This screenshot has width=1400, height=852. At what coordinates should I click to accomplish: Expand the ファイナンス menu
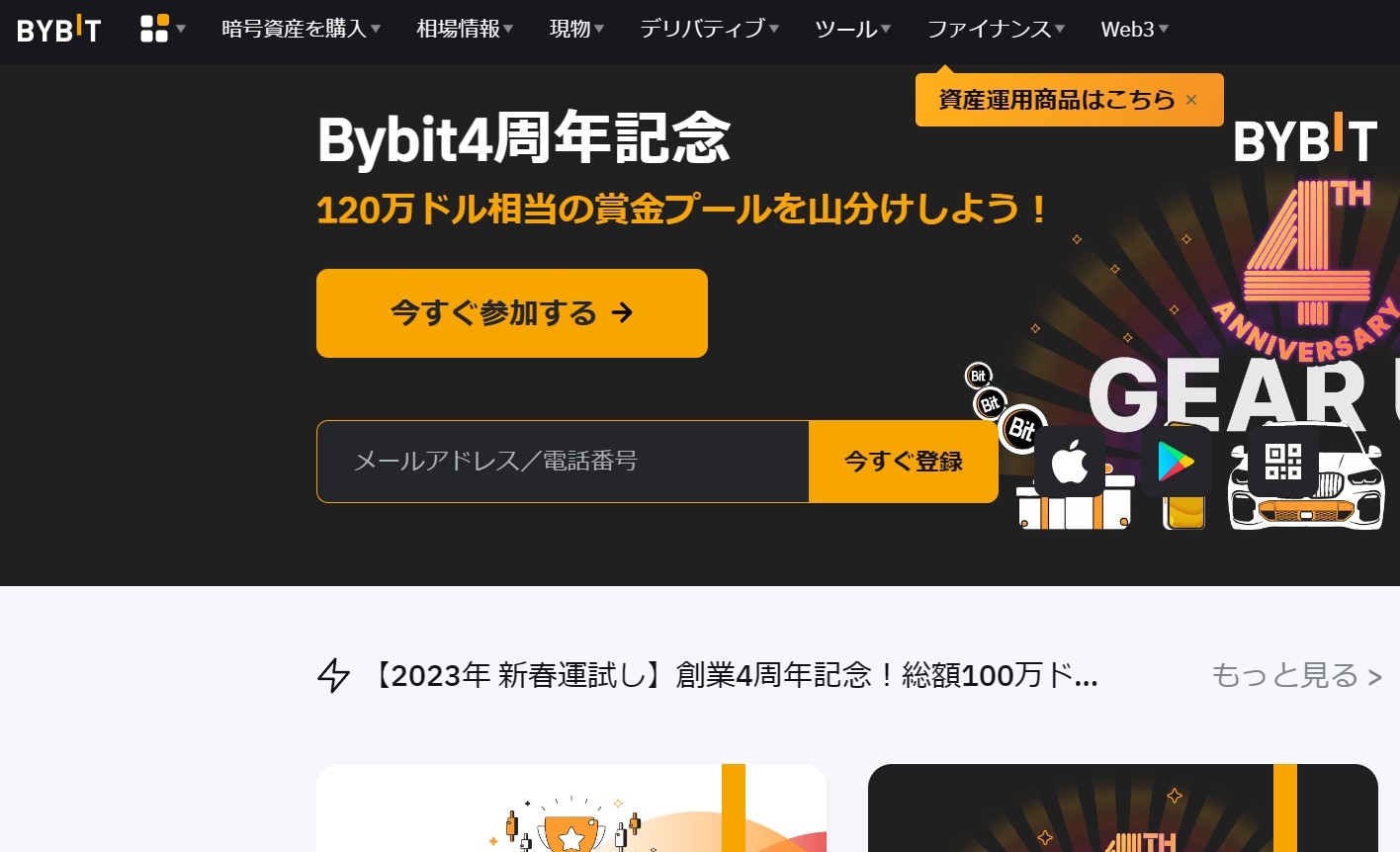pyautogui.click(x=996, y=29)
